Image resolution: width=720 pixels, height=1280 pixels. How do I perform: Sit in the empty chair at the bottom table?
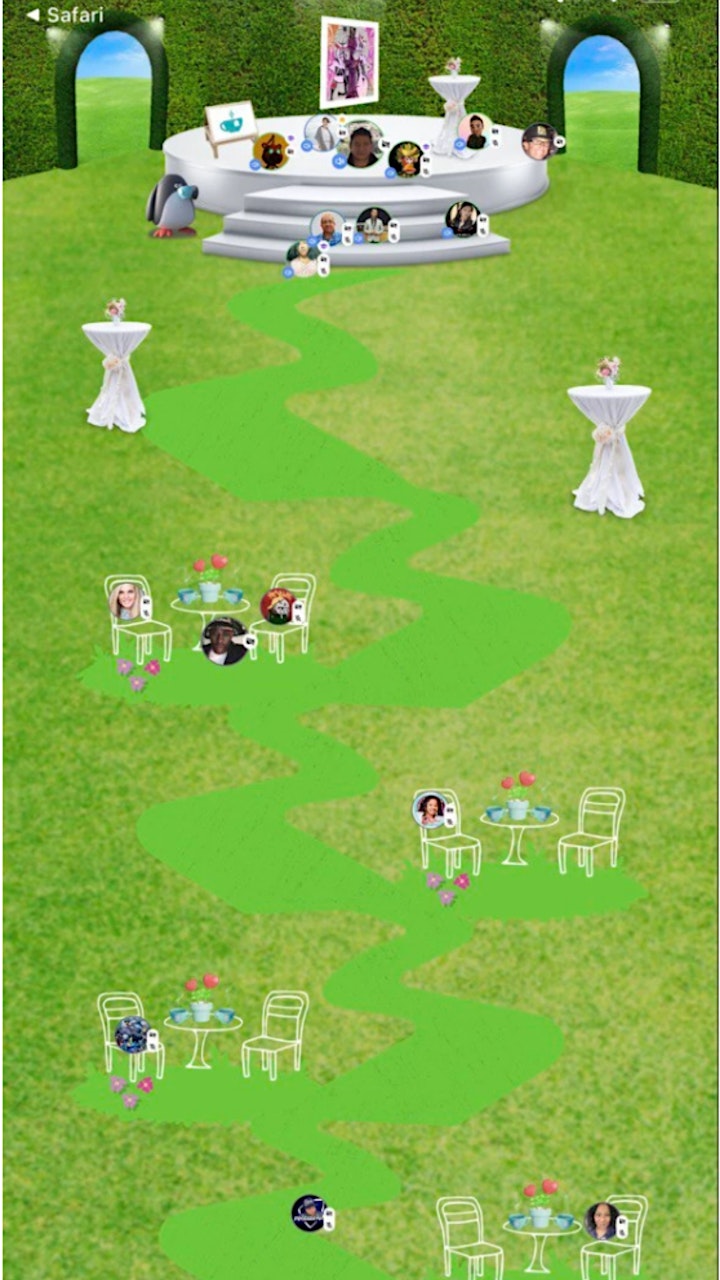469,1238
